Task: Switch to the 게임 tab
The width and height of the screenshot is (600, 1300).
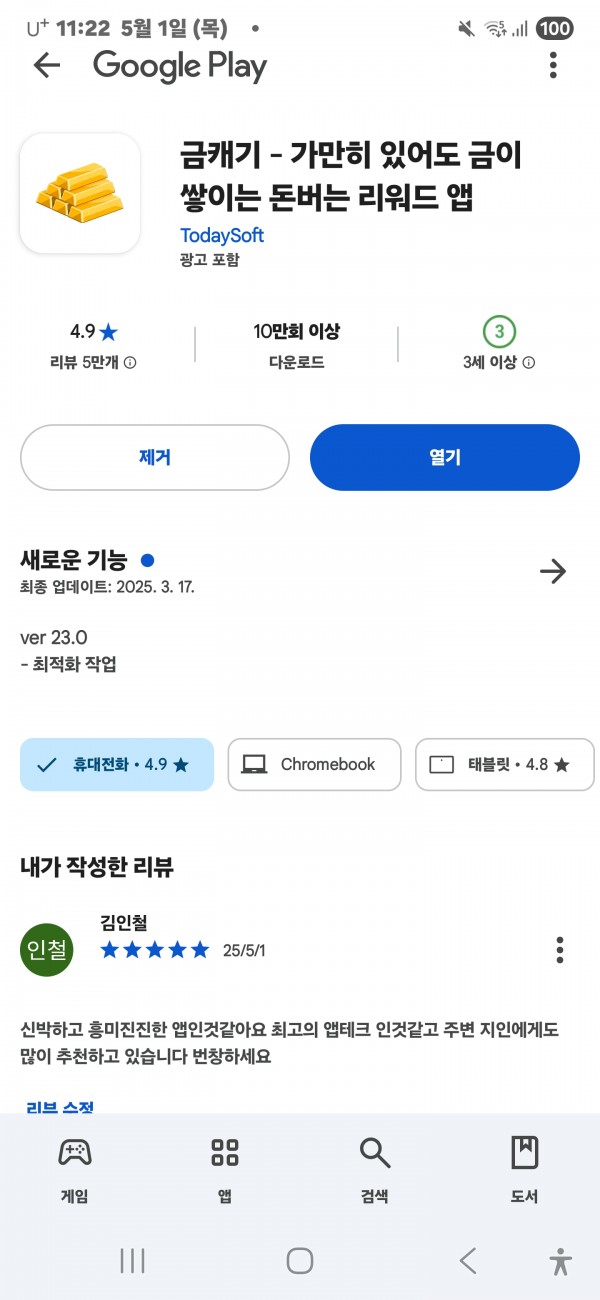Action: click(75, 1168)
